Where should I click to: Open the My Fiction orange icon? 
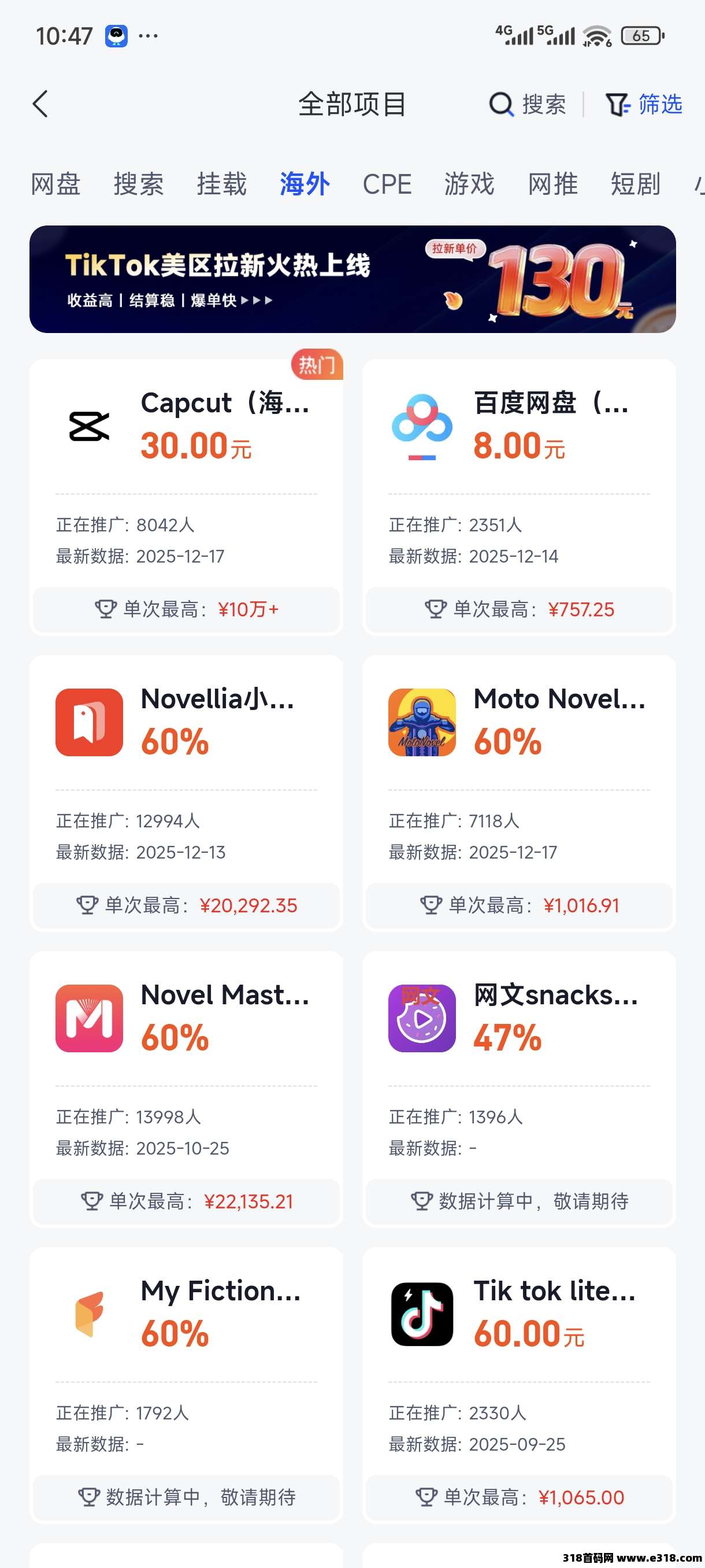pos(88,1314)
